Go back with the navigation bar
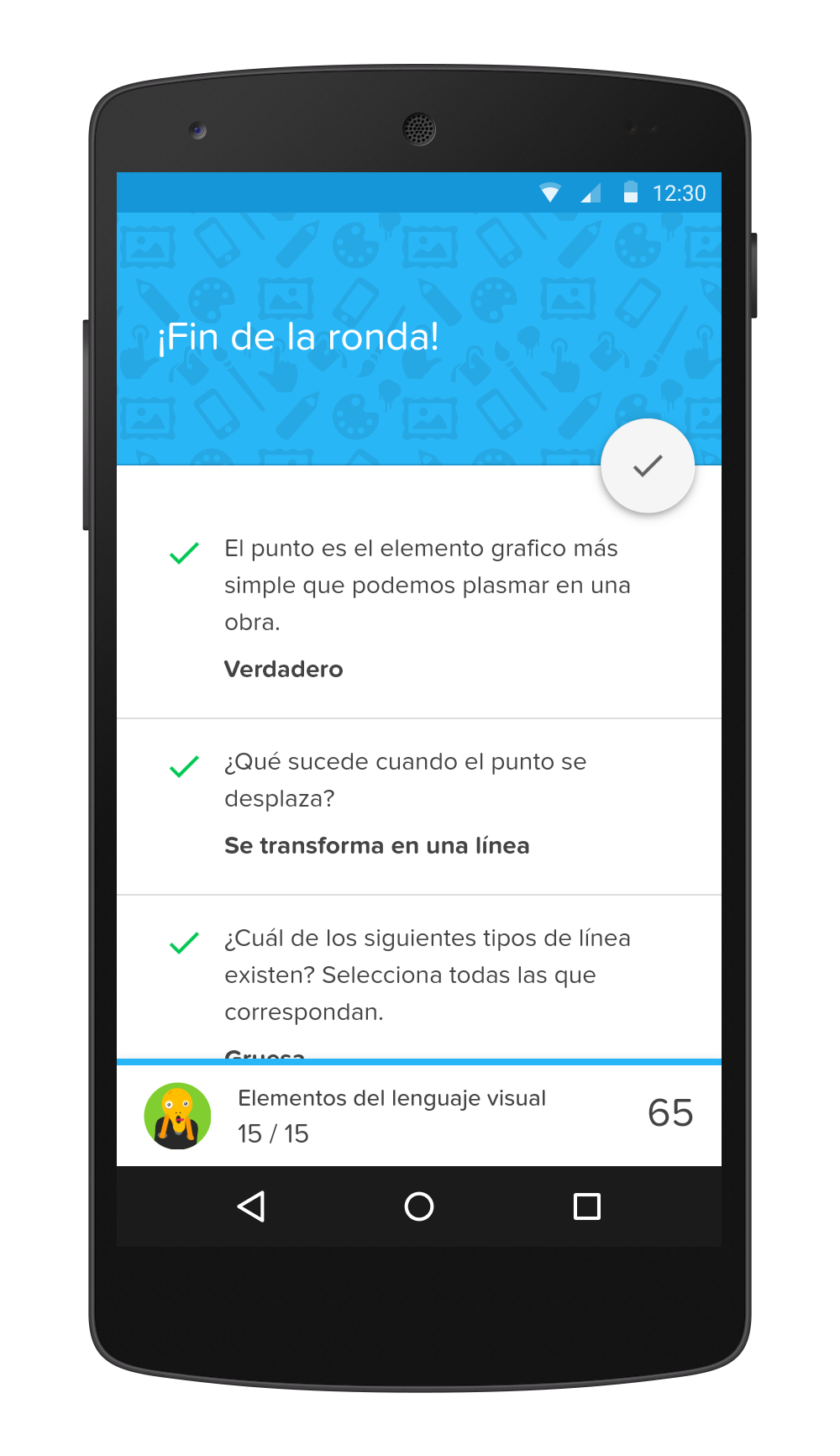 (x=251, y=1206)
